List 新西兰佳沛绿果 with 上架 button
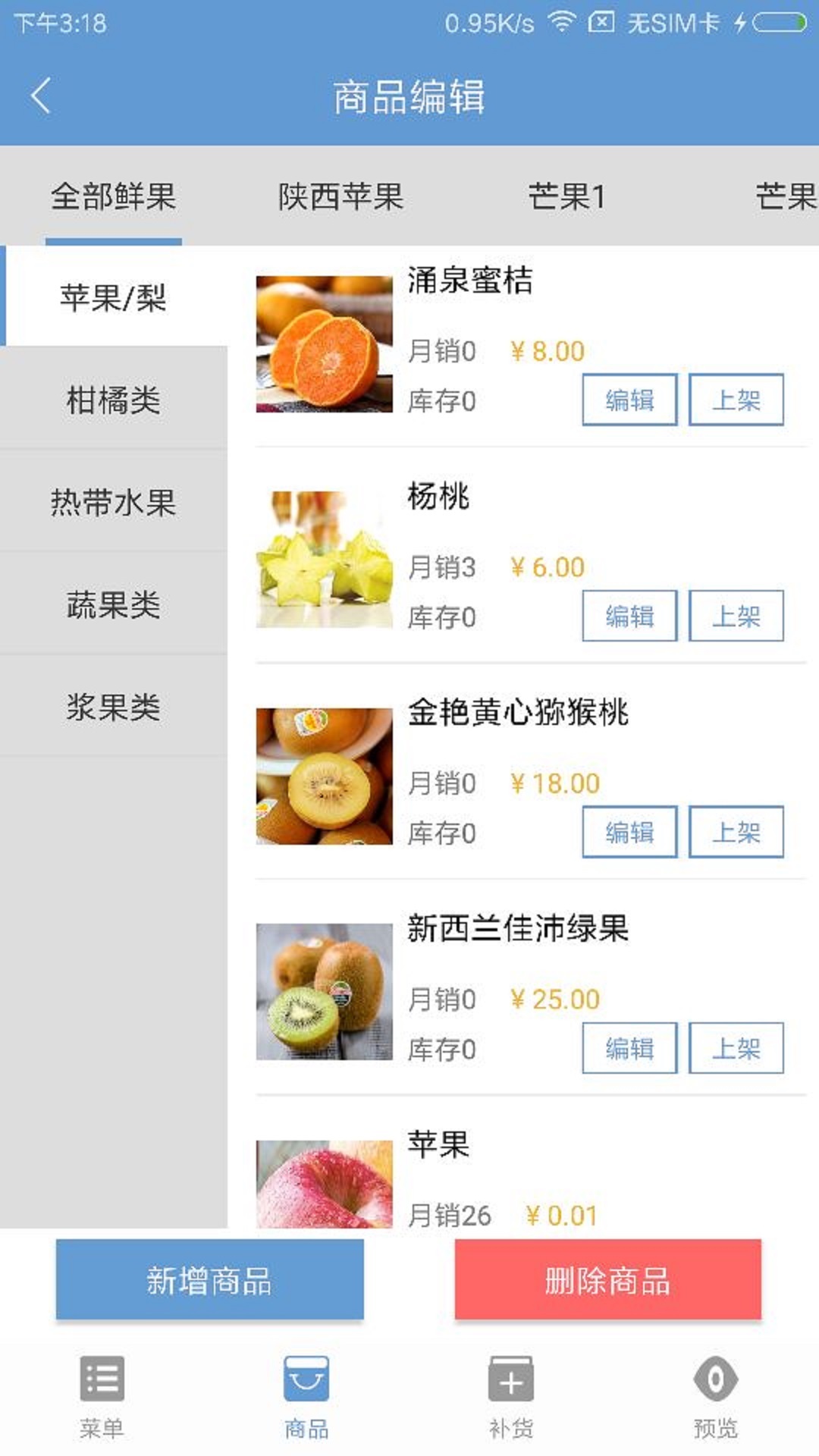Screen dimensions: 819x1456 click(736, 1048)
